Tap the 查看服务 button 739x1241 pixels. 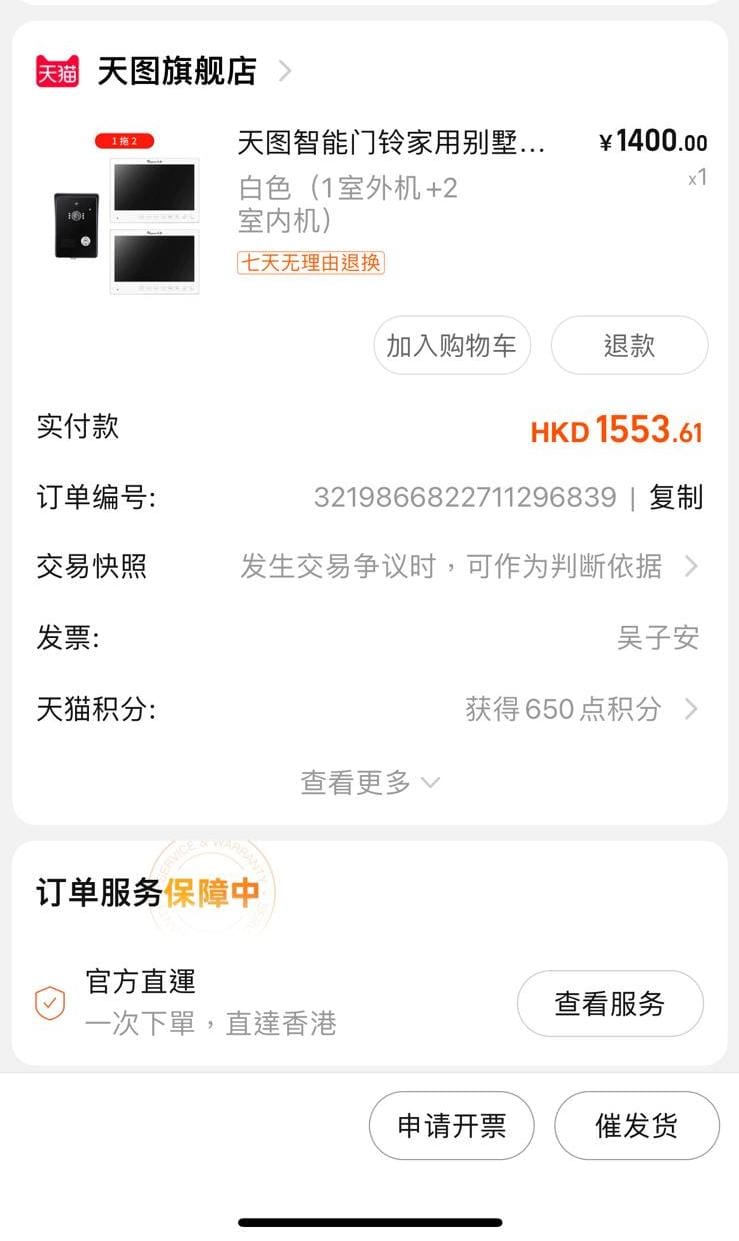click(x=610, y=1004)
